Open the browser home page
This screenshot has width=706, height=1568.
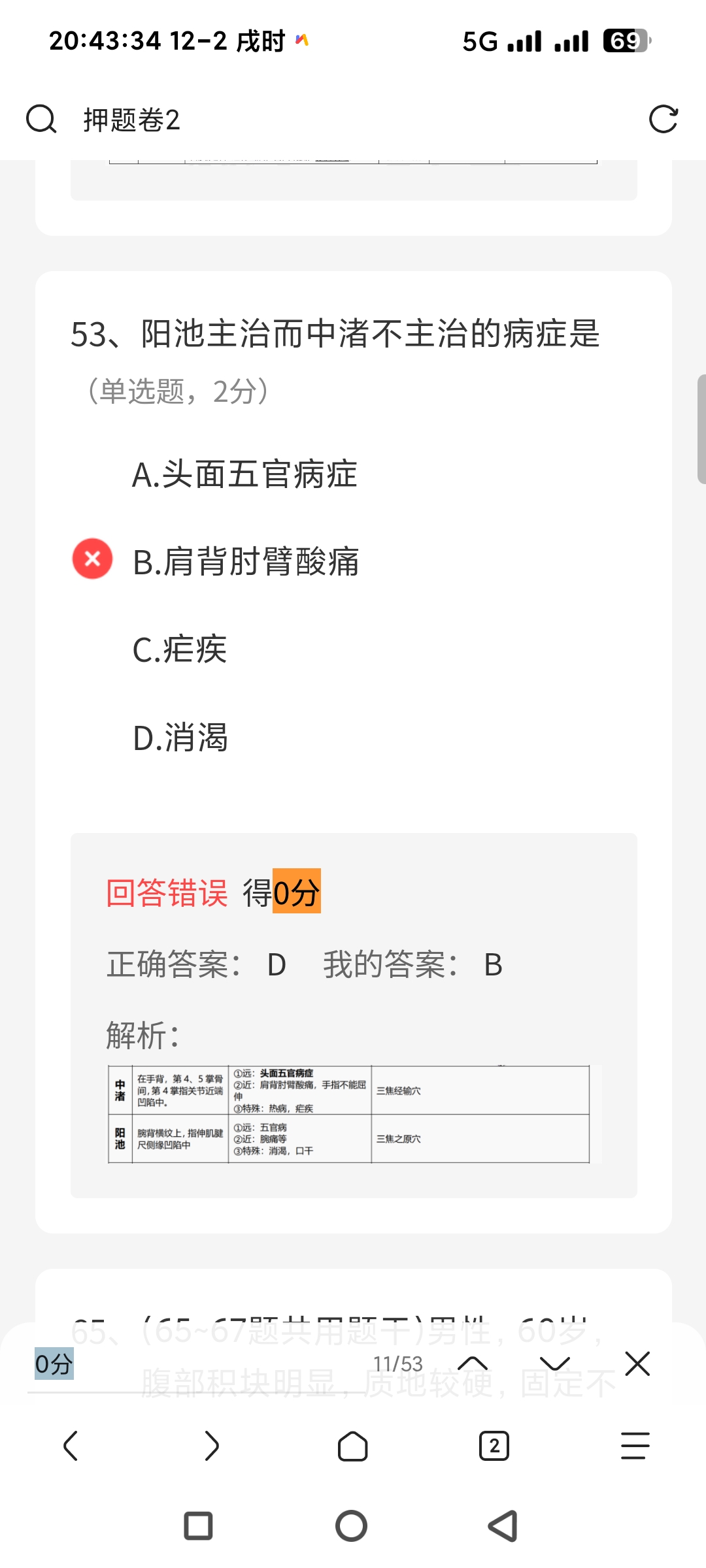pyautogui.click(x=352, y=1446)
